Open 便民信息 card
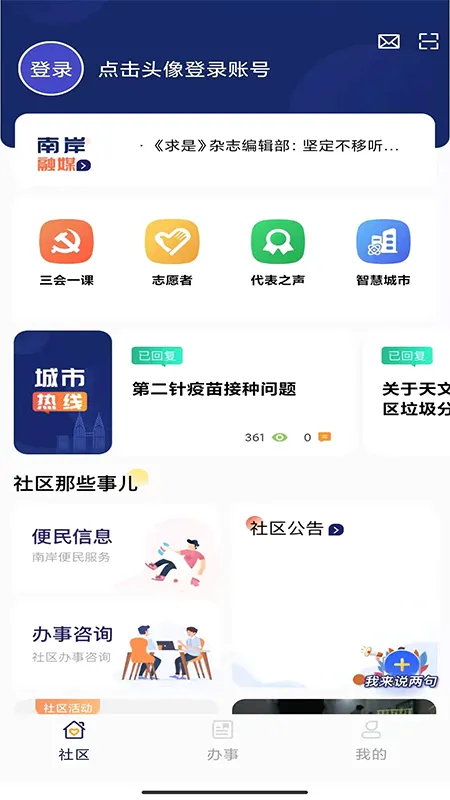This screenshot has width=450, height=800. (x=116, y=548)
